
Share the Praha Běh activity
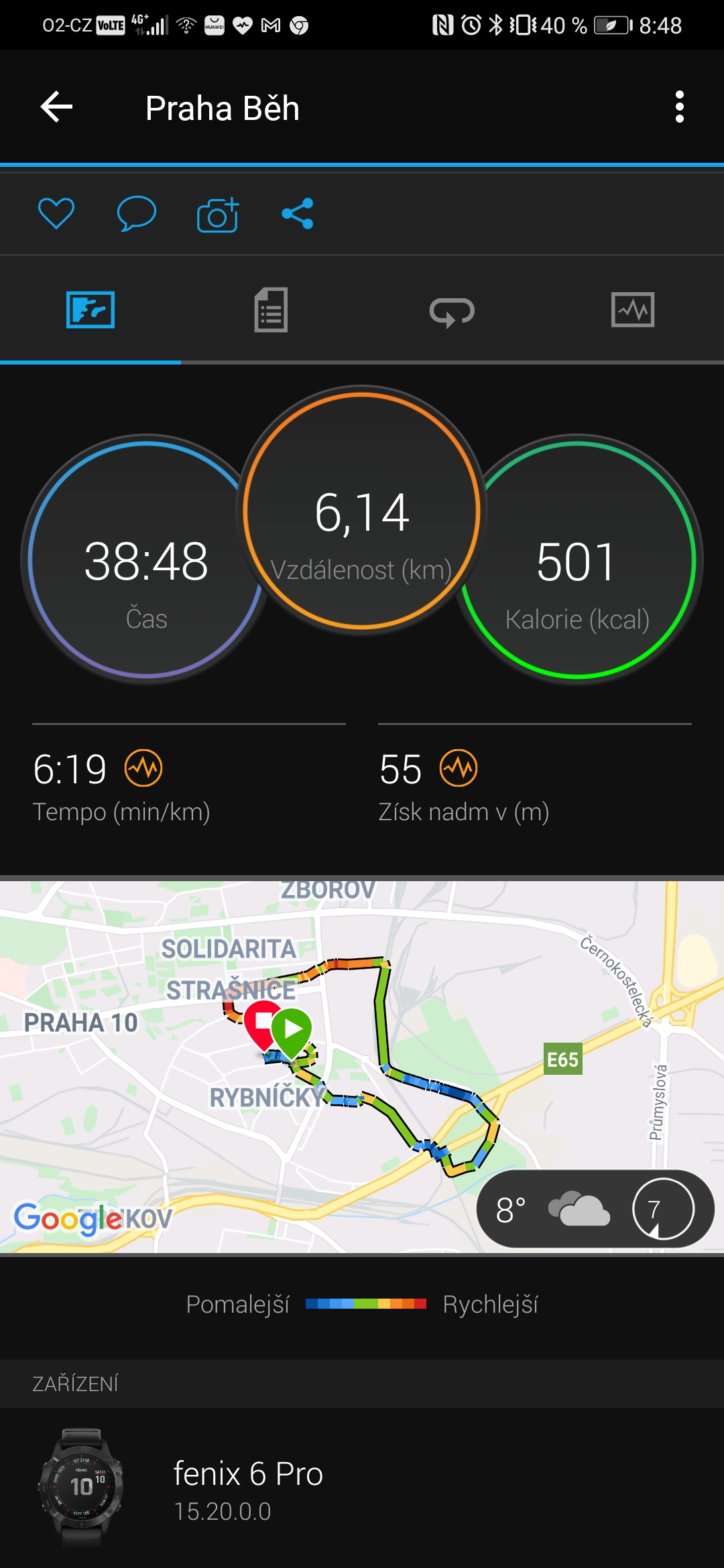pos(298,214)
